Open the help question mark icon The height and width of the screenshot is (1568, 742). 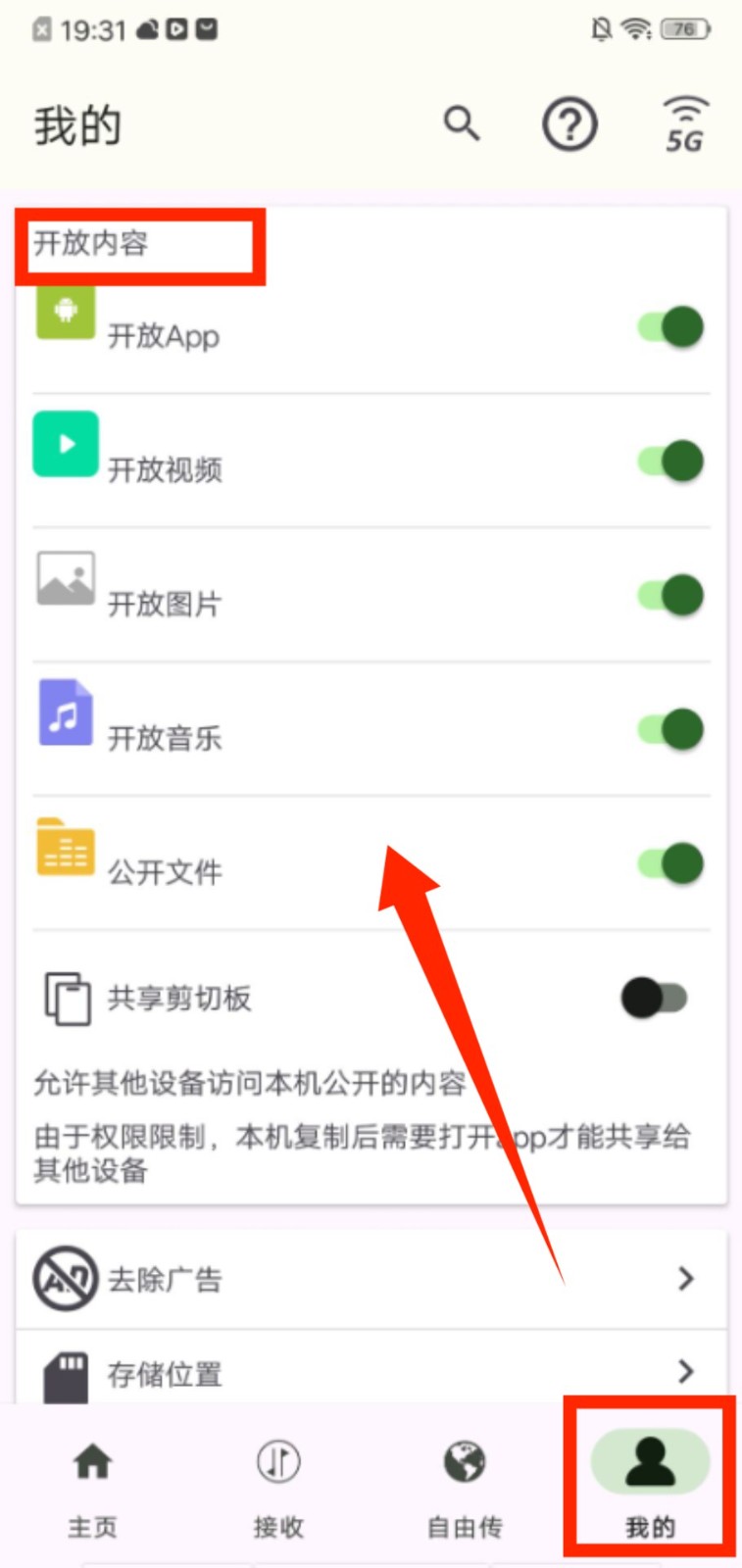point(569,124)
